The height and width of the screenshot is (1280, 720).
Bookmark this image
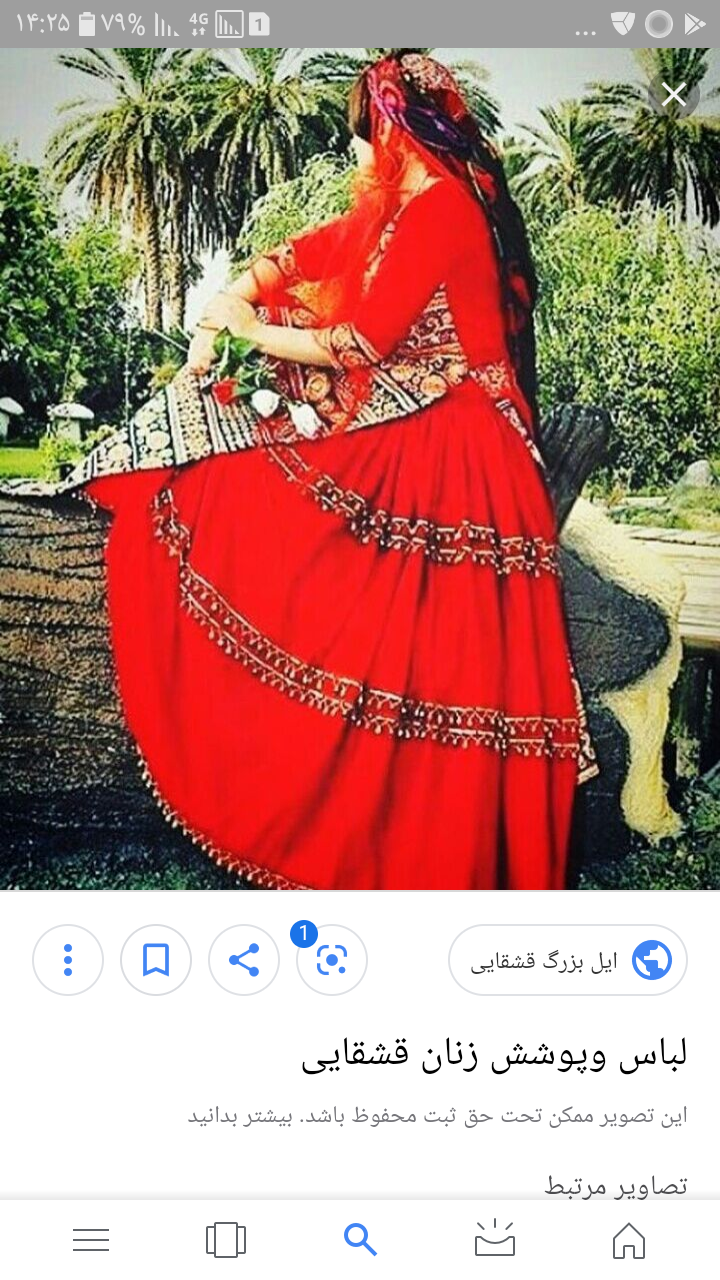pos(156,960)
